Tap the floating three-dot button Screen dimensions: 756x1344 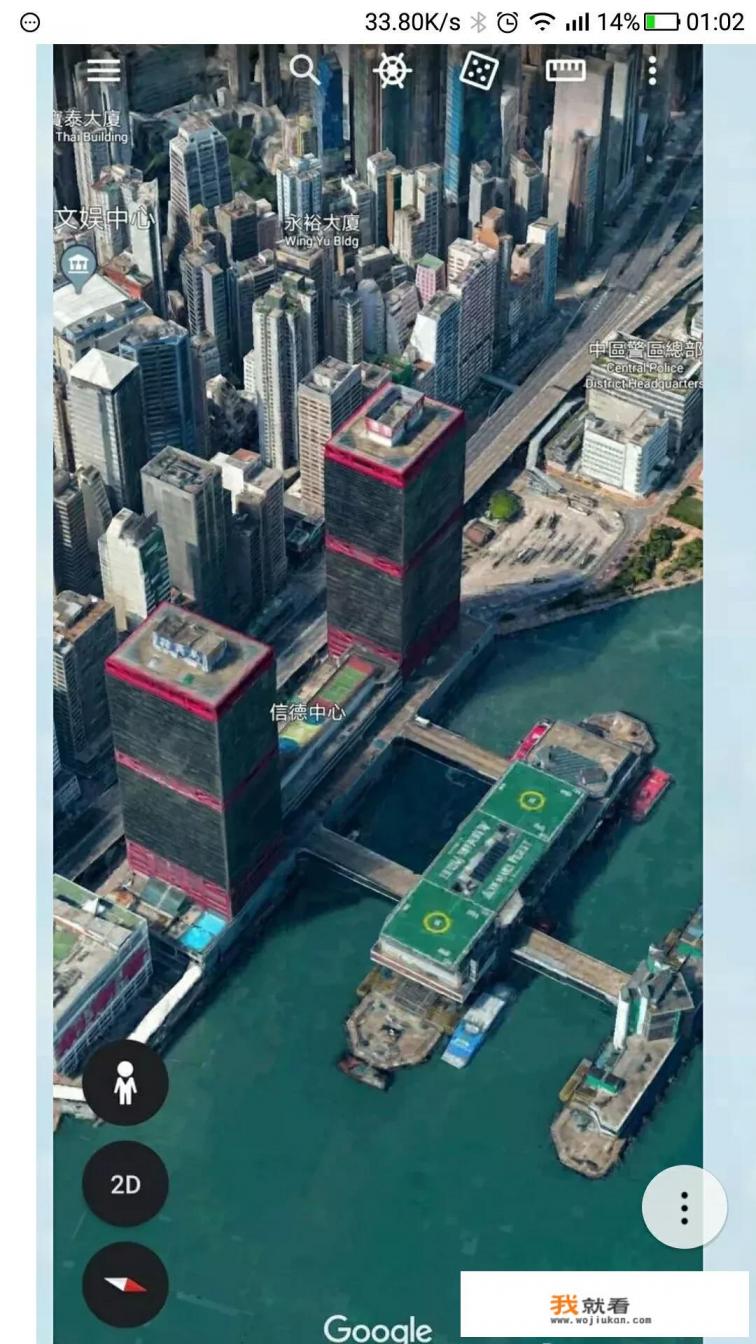pos(684,1207)
